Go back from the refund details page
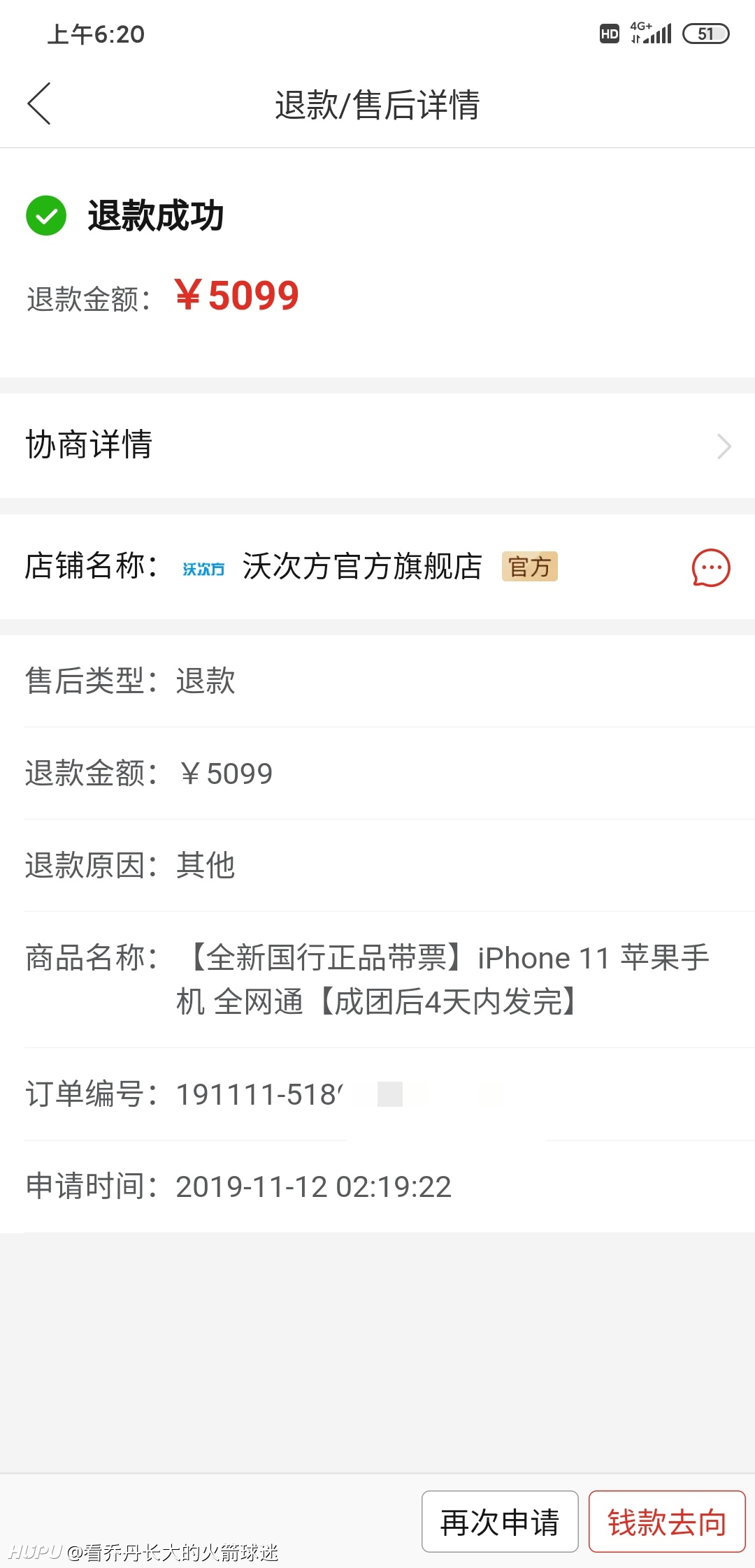 [39, 103]
